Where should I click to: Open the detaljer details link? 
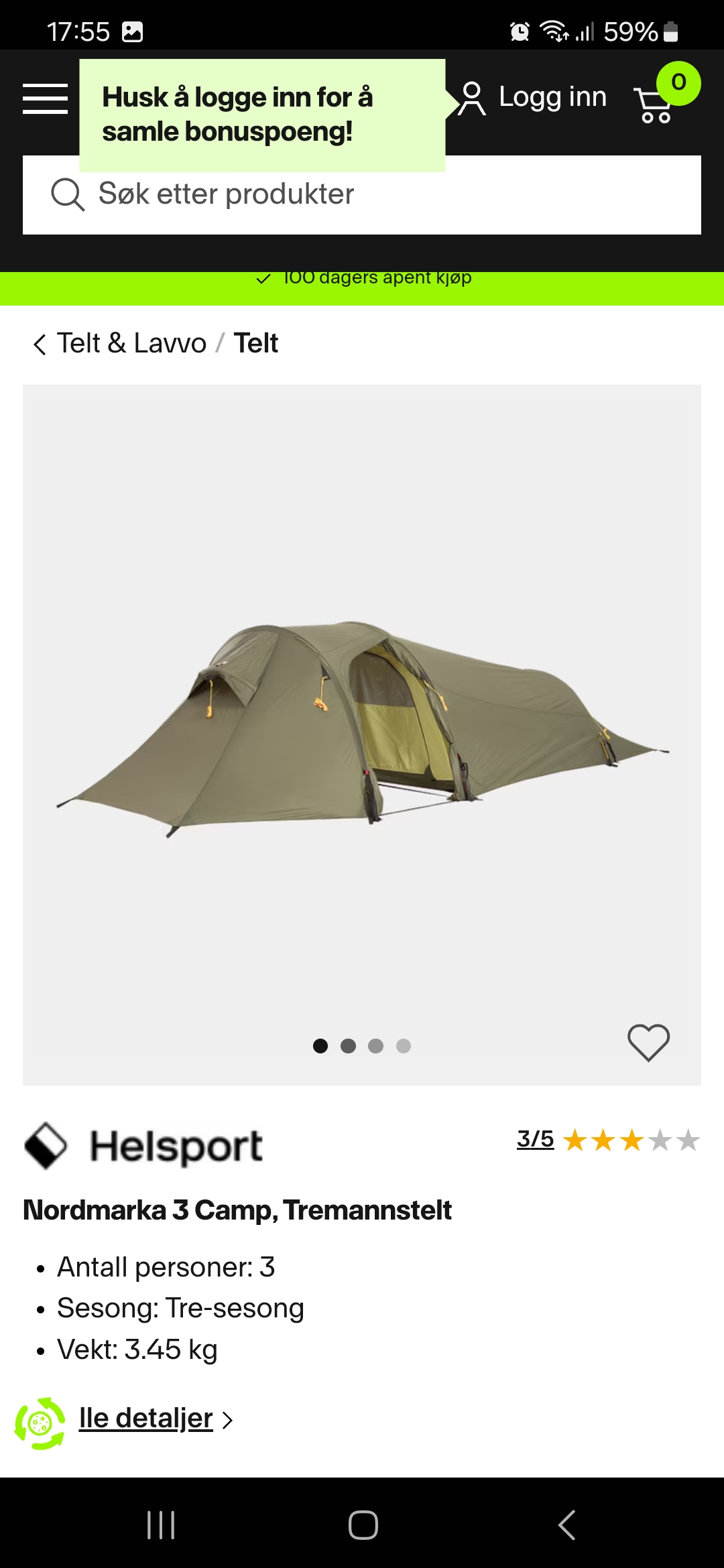[146, 1419]
